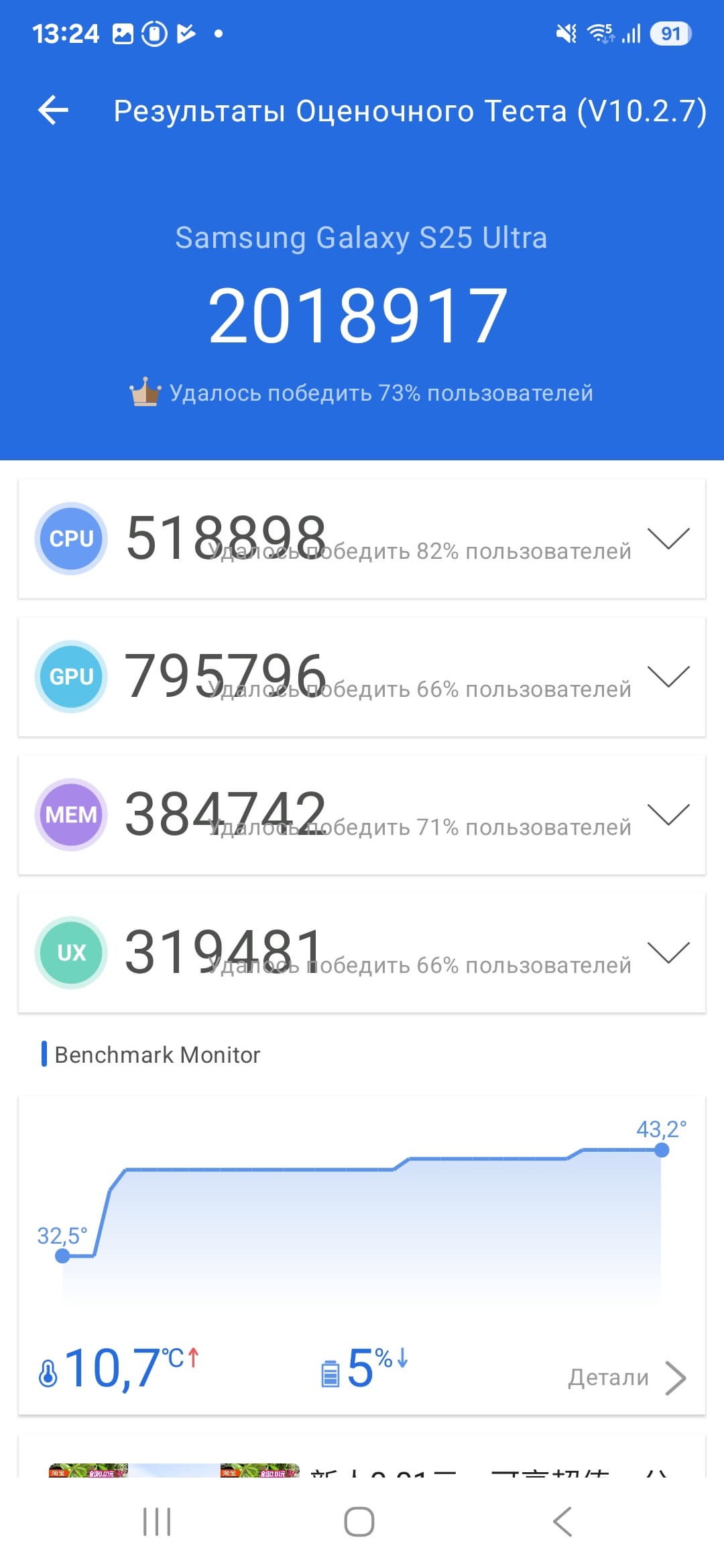Open recent apps from navigation bar
Viewport: 724px width, 1568px height.
point(157,1522)
